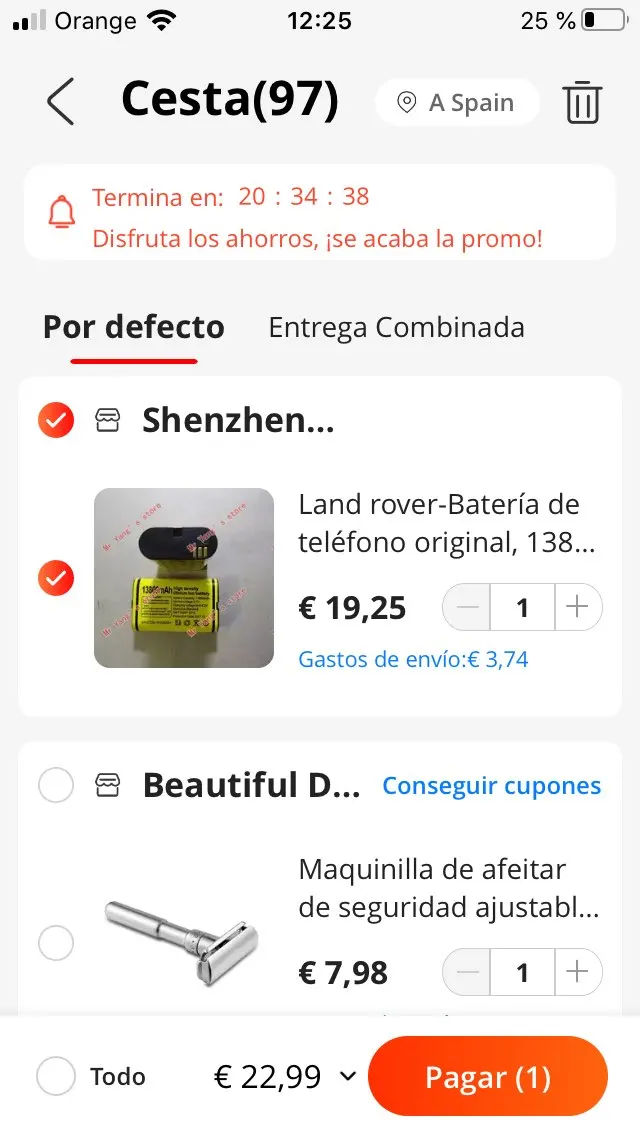The image size is (640, 1136).
Task: Switch to the Entrega Combinada tab
Action: 396,327
